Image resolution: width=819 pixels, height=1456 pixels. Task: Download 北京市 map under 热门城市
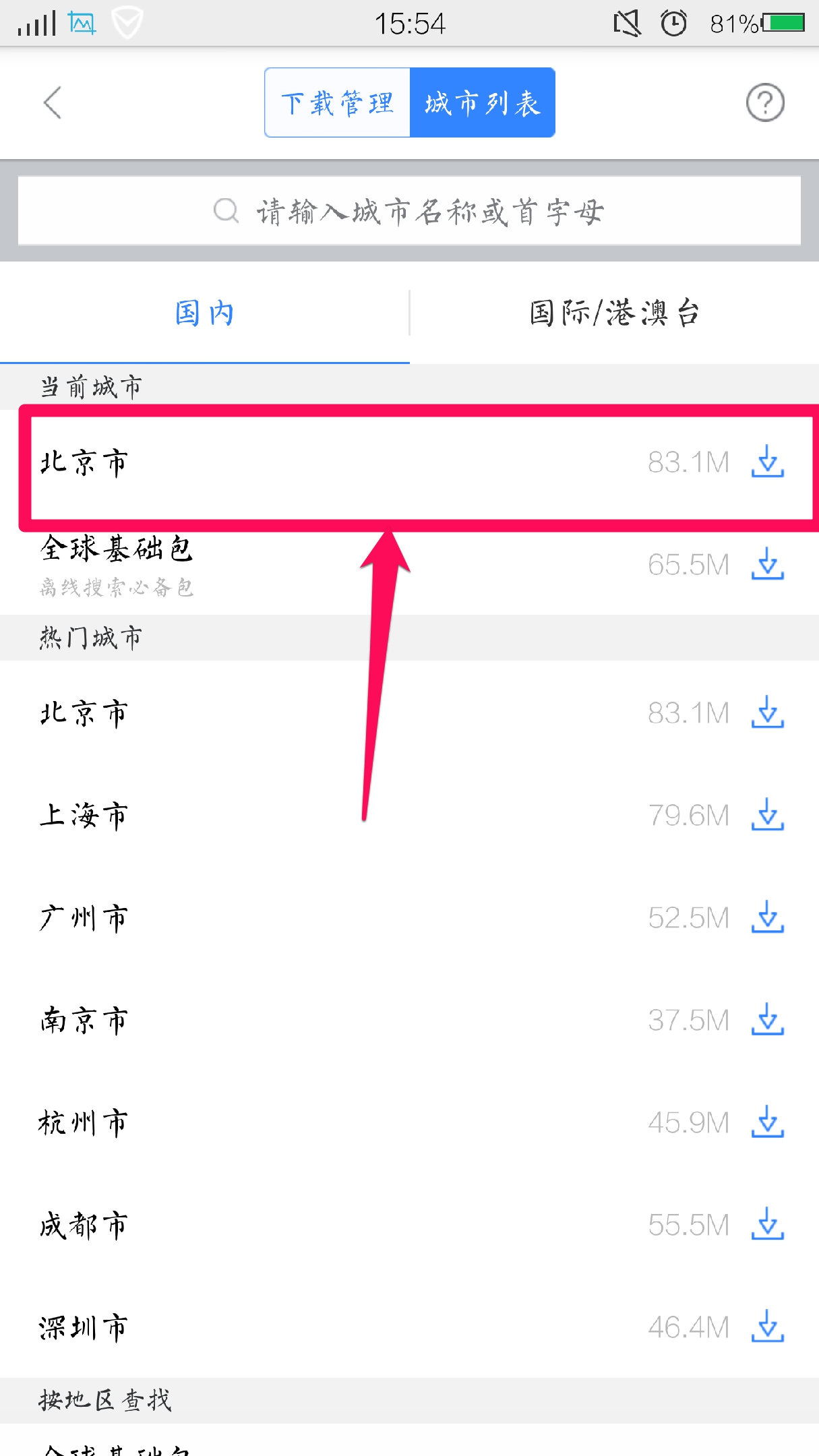point(767,712)
